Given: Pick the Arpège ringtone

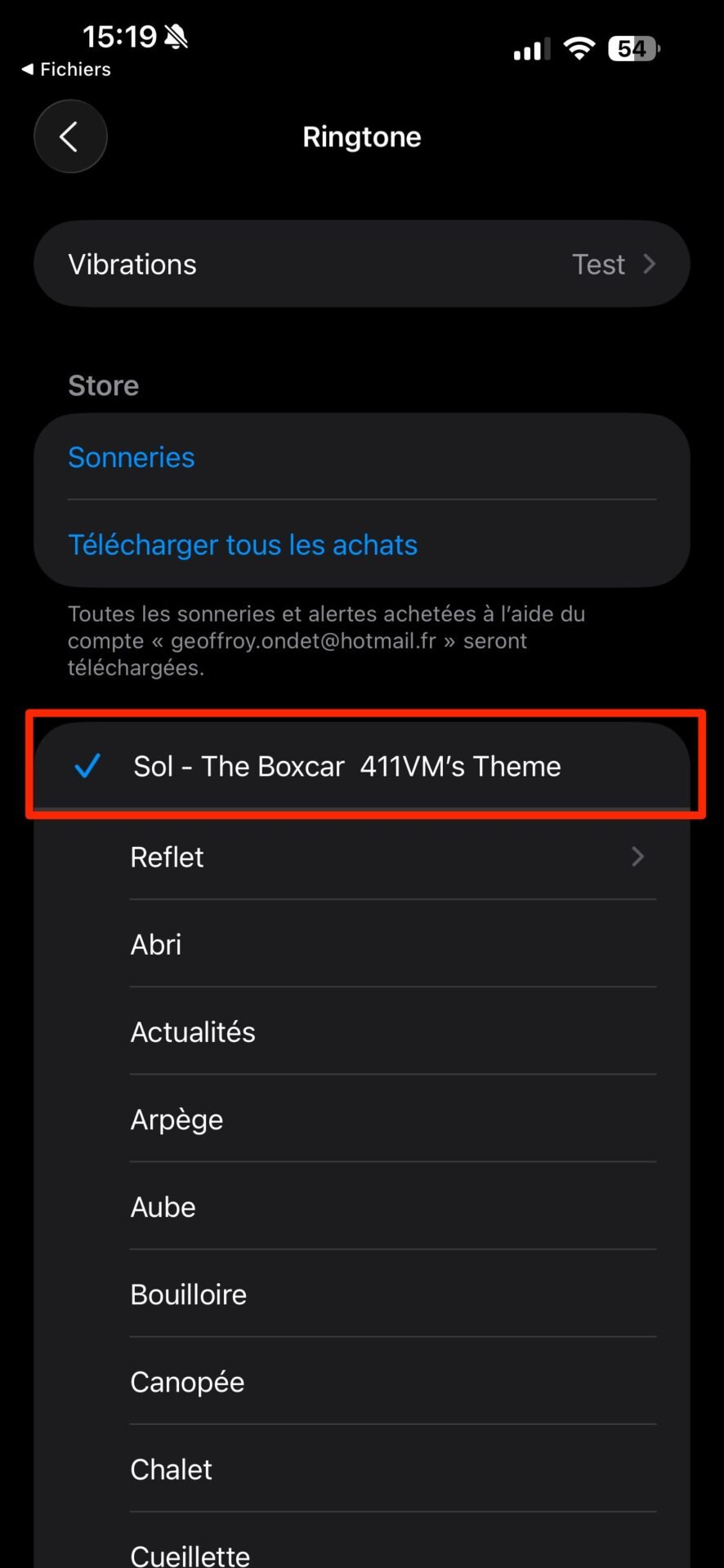Looking at the screenshot, I should (x=362, y=1119).
